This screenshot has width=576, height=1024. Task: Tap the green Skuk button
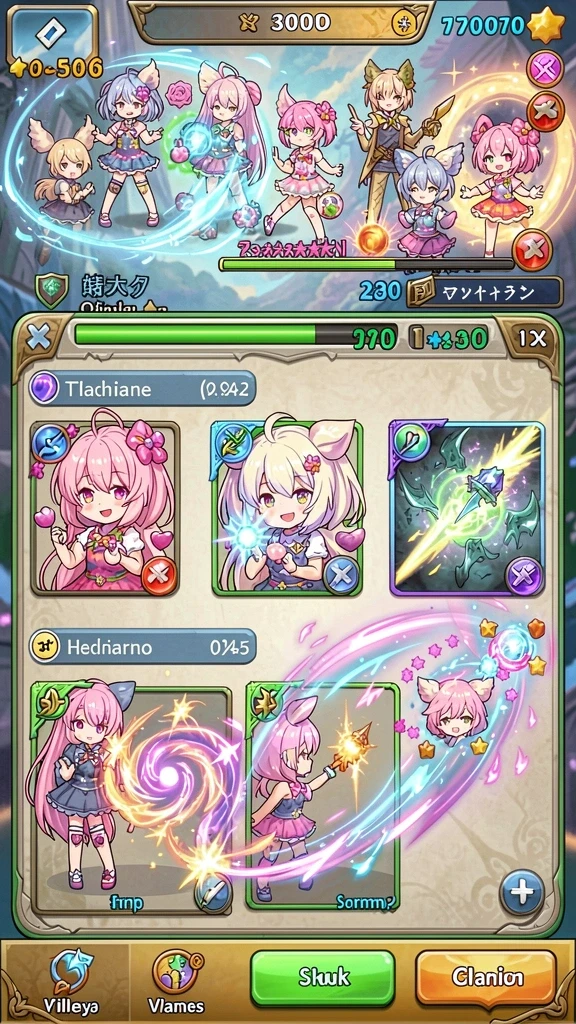point(323,977)
